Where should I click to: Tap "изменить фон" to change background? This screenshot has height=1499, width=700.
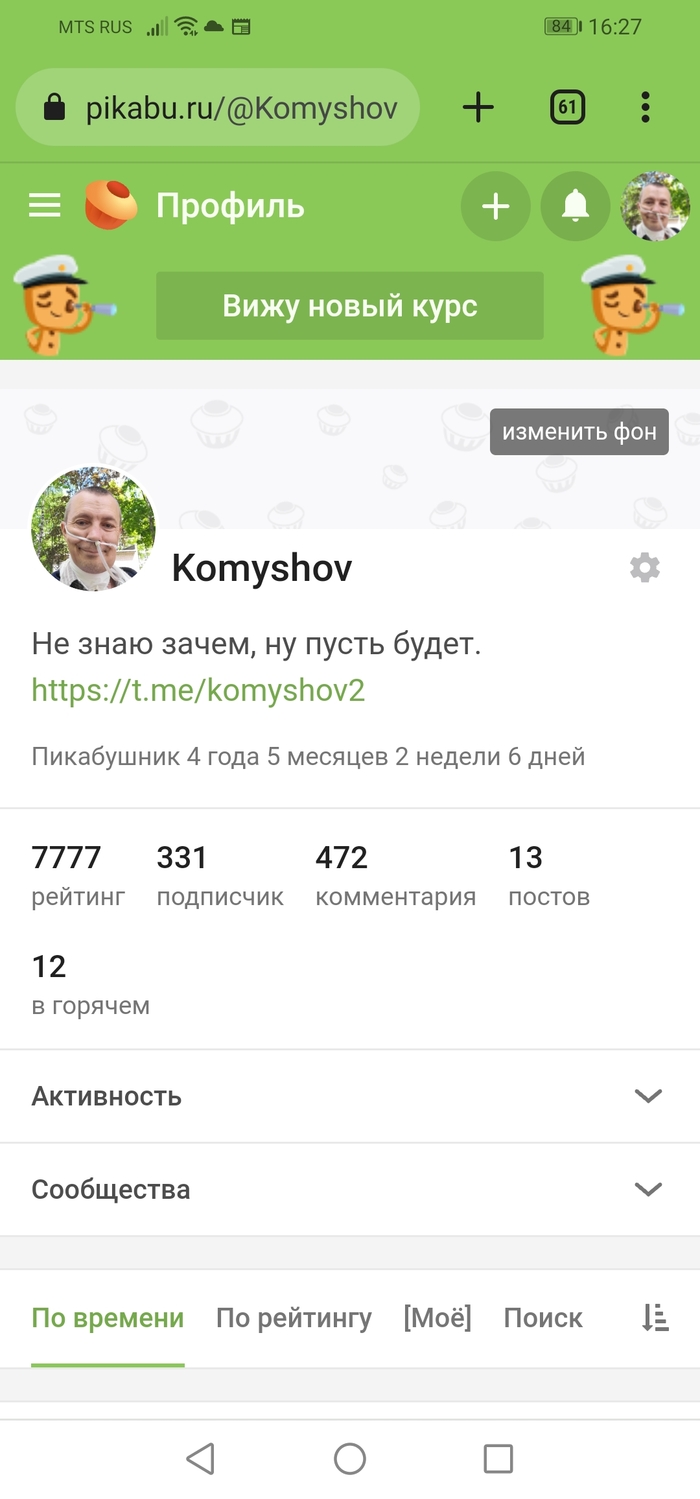point(579,432)
